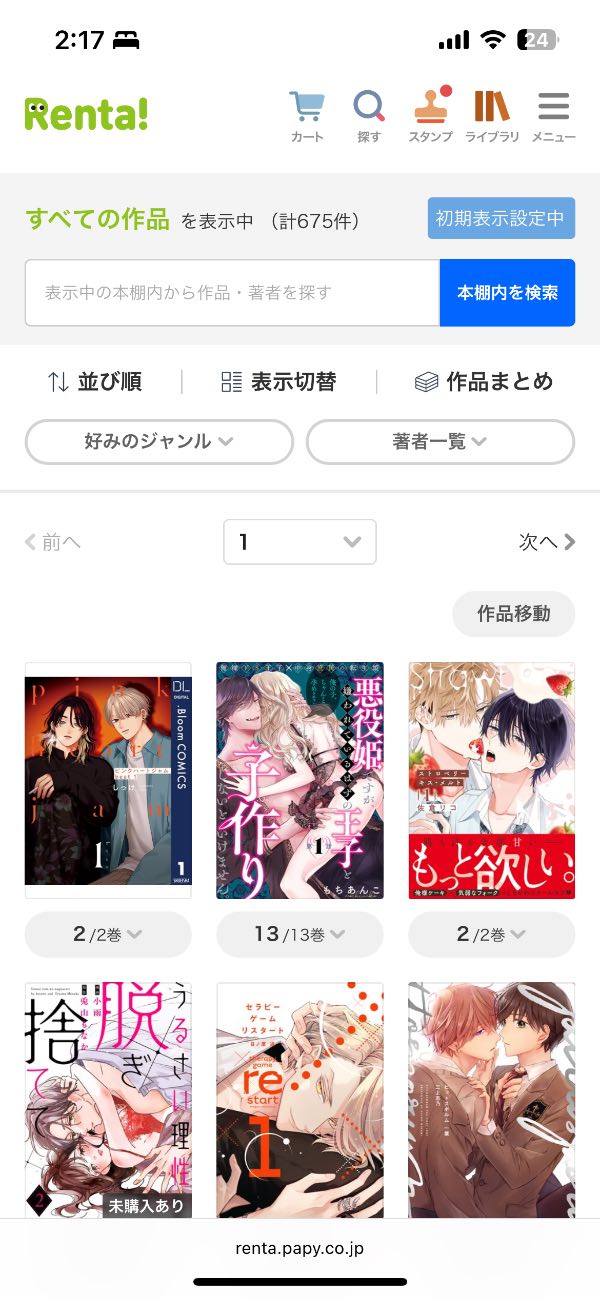Tap the 初期表示設定中 button

click(501, 218)
